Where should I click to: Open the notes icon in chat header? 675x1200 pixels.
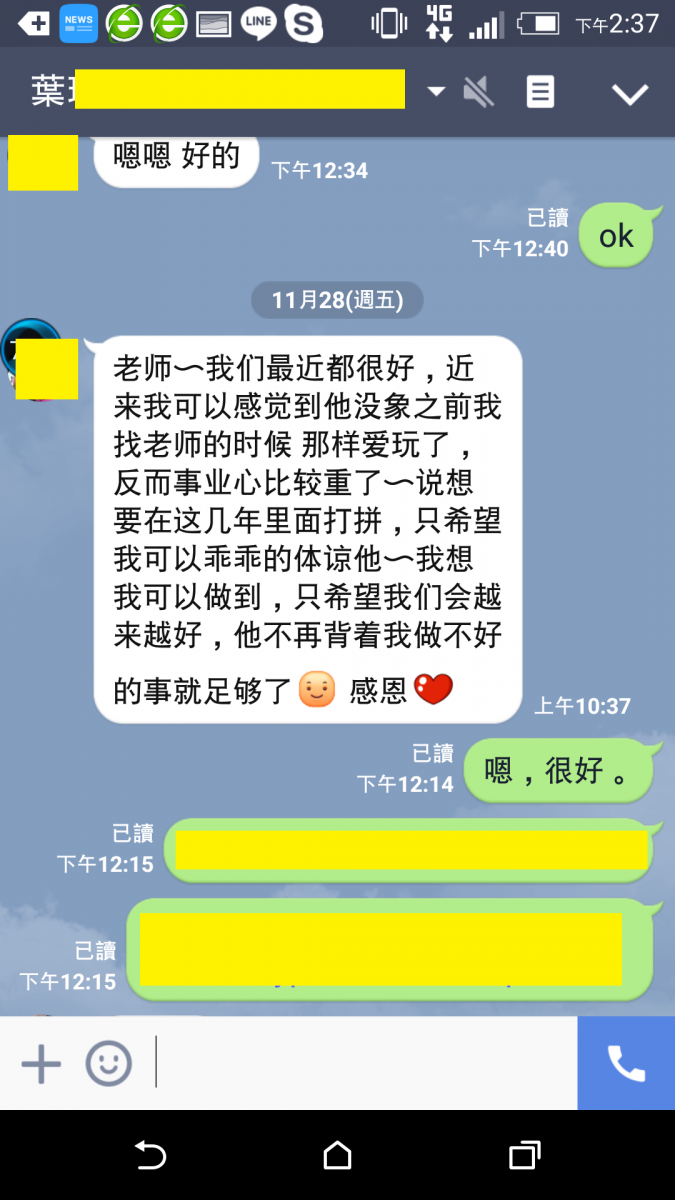pyautogui.click(x=540, y=93)
